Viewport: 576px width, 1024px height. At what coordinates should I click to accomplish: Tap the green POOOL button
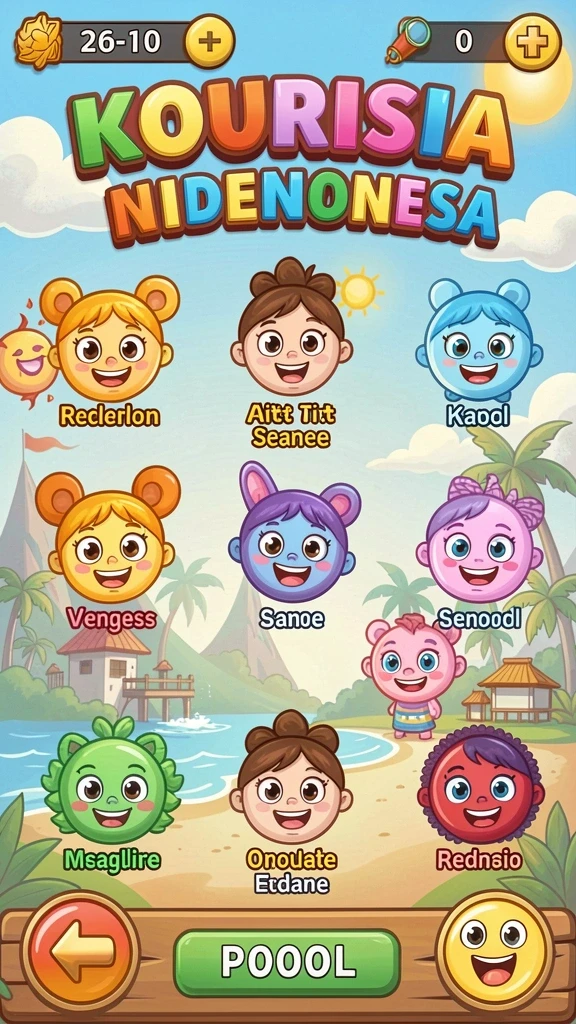(287, 962)
